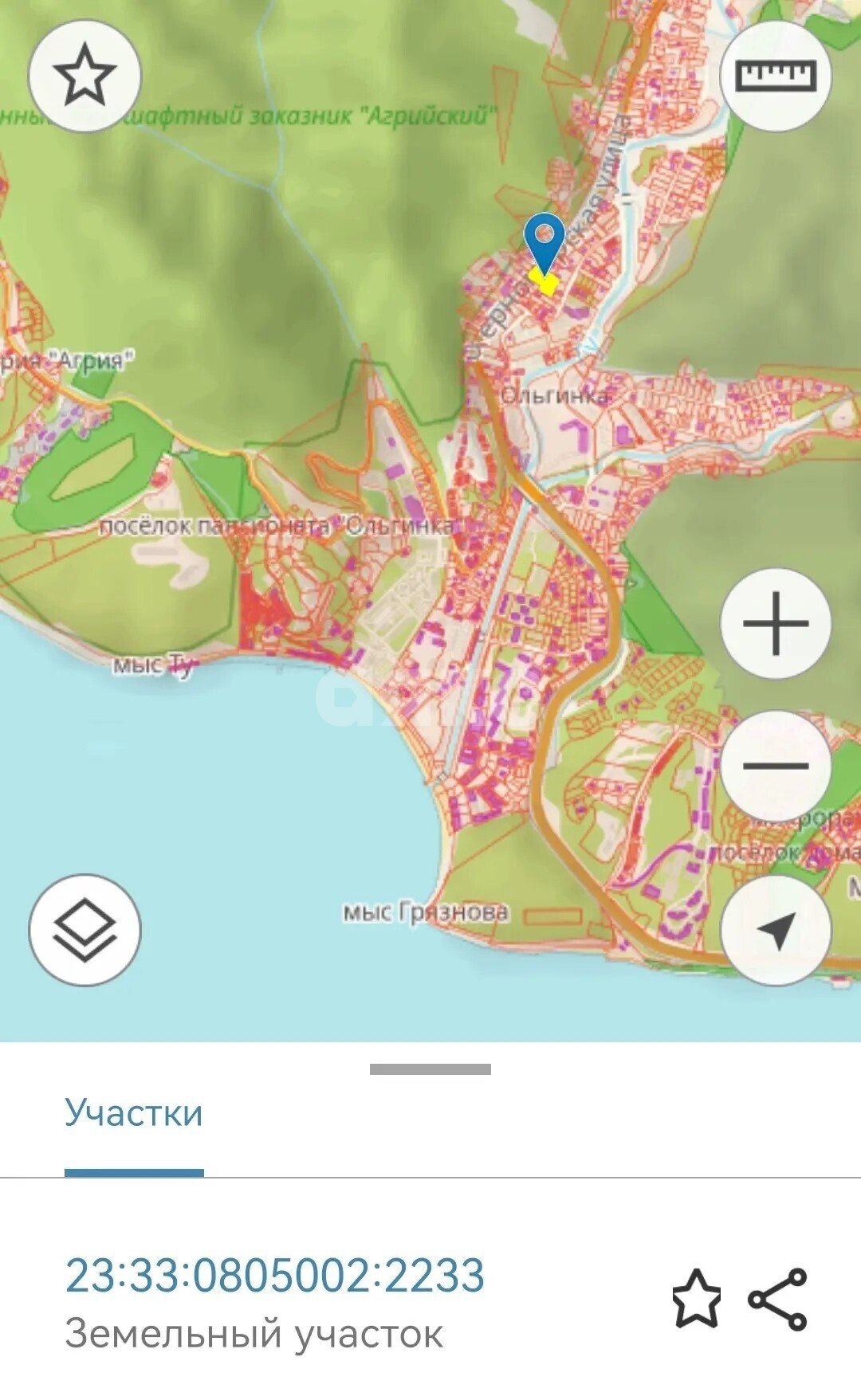This screenshot has width=861, height=1400.
Task: Switch to the Участки tab
Action: [x=134, y=1112]
